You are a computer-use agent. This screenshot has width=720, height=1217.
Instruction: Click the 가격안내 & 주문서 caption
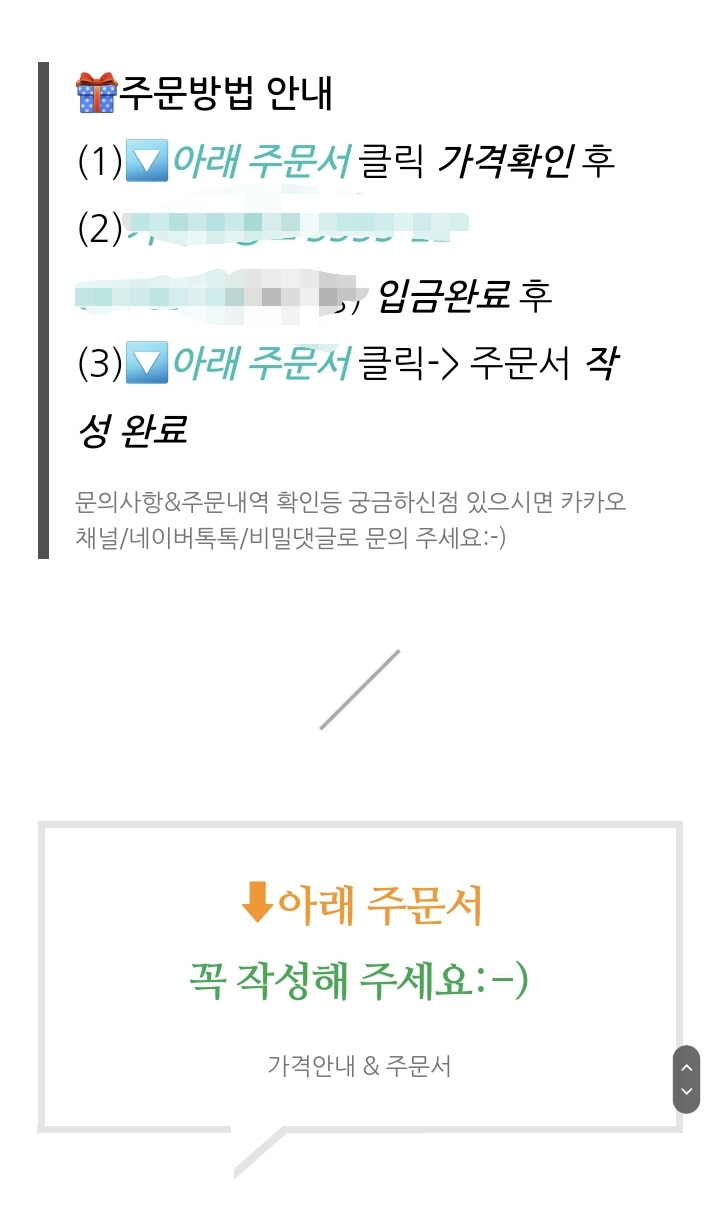[x=360, y=1067]
